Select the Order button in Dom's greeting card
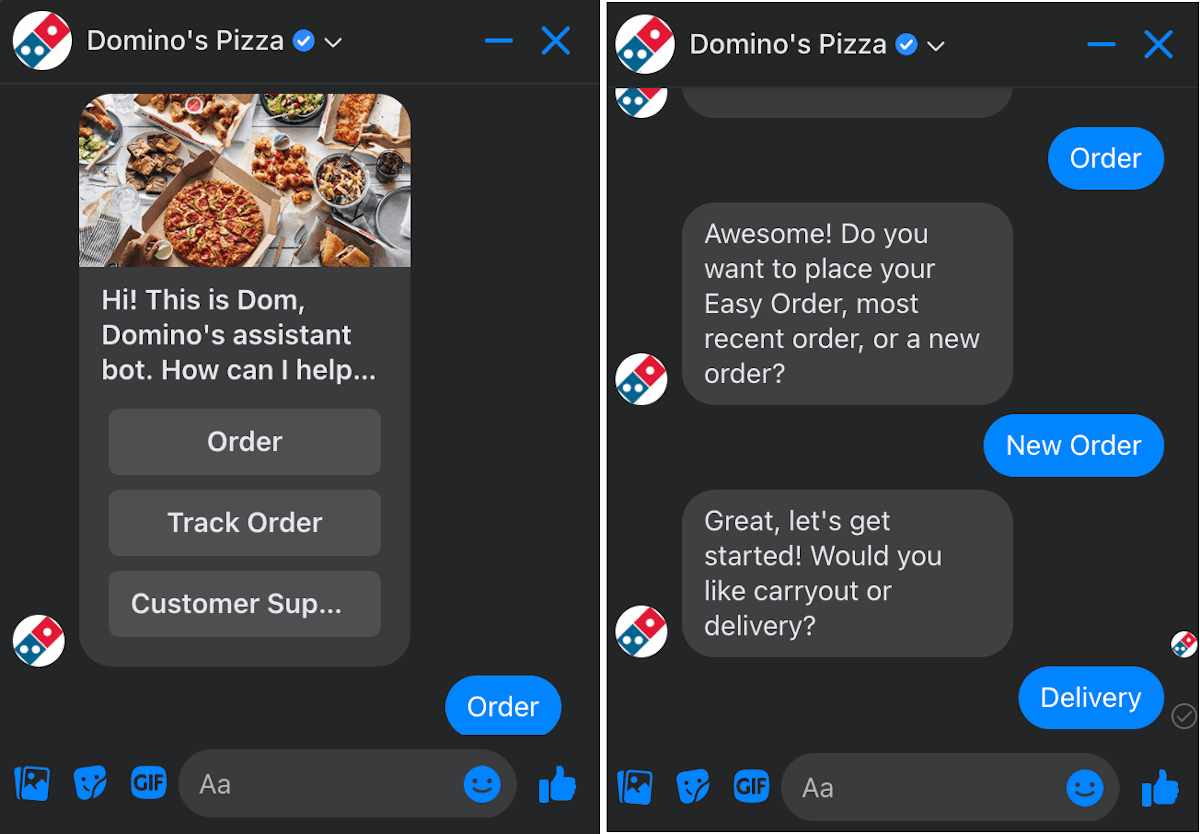Viewport: 1200px width, 834px height. click(x=244, y=442)
